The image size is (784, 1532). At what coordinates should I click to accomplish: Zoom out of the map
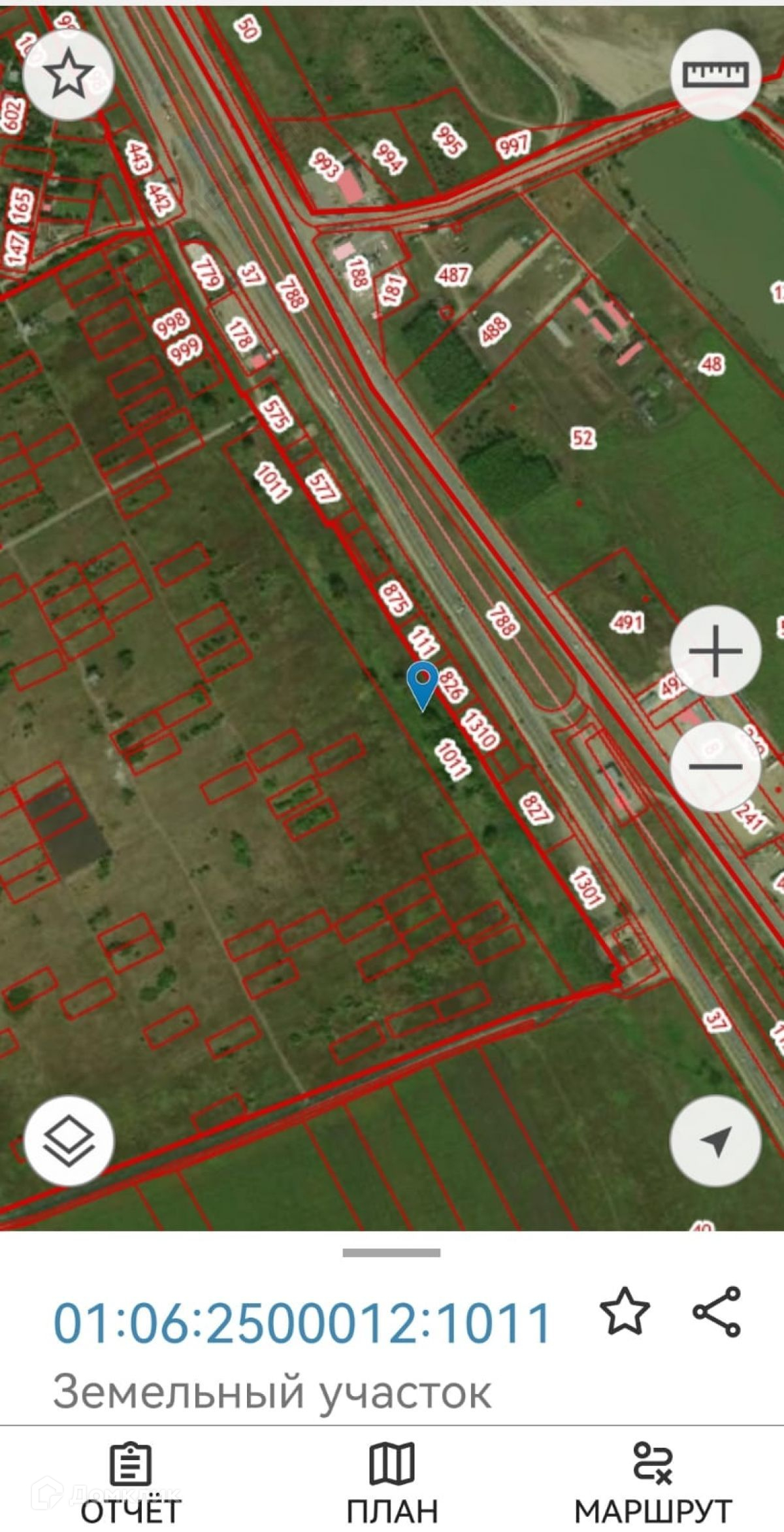click(715, 766)
